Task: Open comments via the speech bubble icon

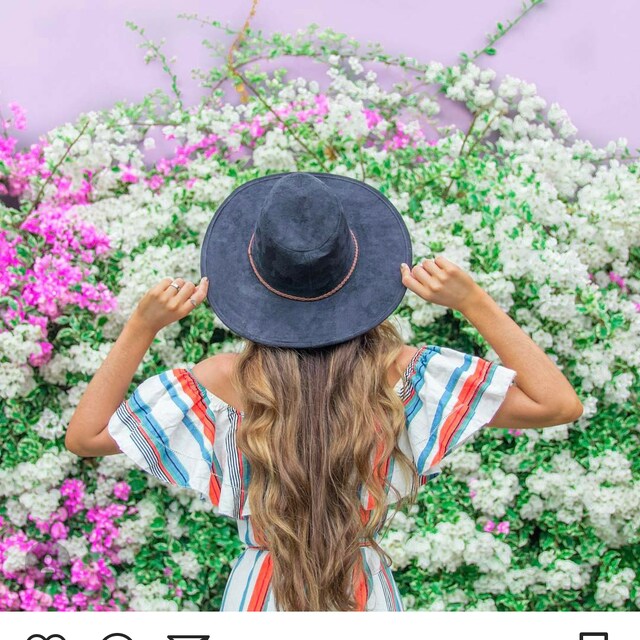Action: click(x=117, y=636)
